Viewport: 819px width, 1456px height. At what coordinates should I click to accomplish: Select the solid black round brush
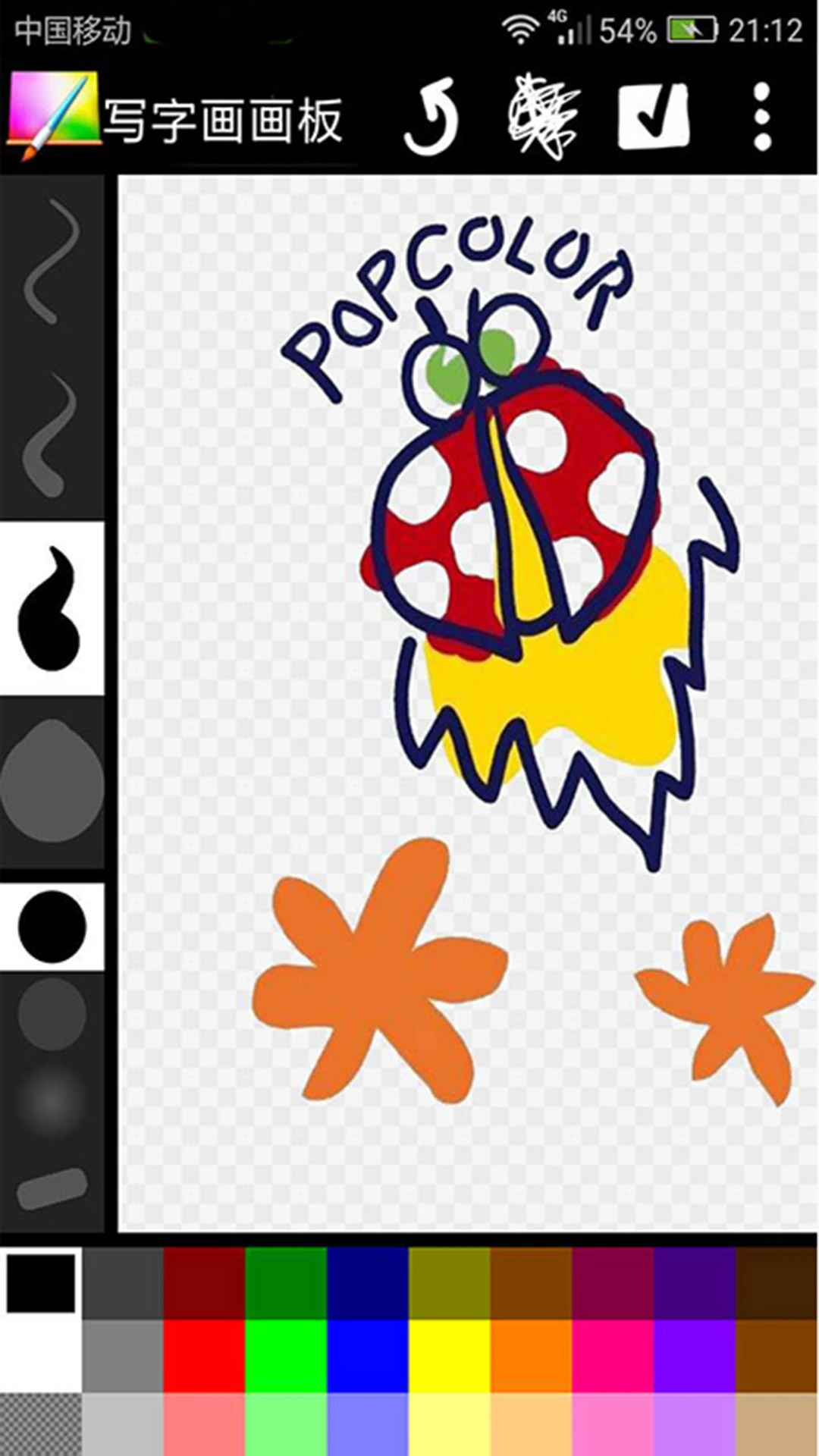click(52, 926)
